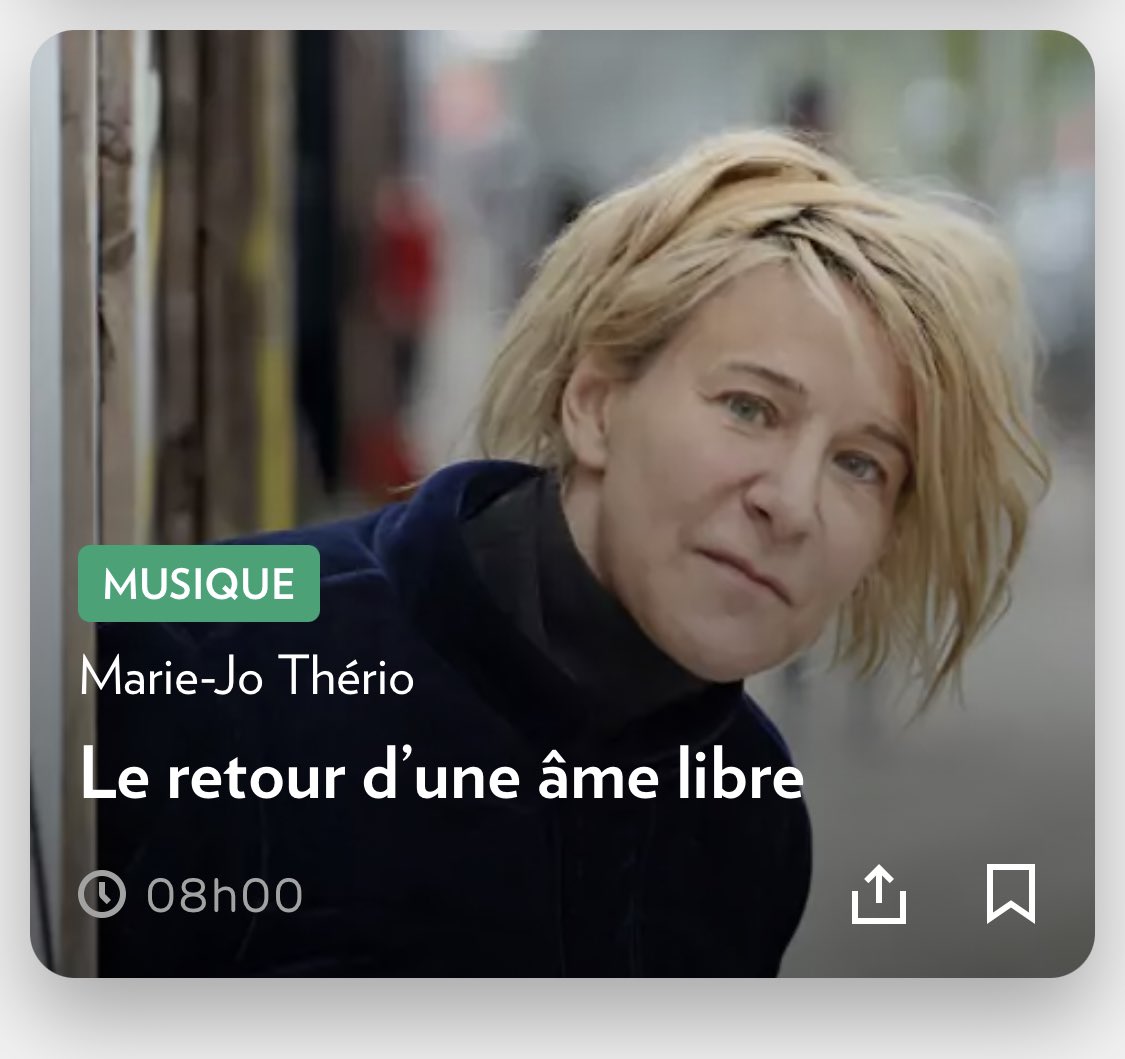The width and height of the screenshot is (1125, 1059).
Task: Select the MUSIQUE category tag
Action: tap(199, 584)
